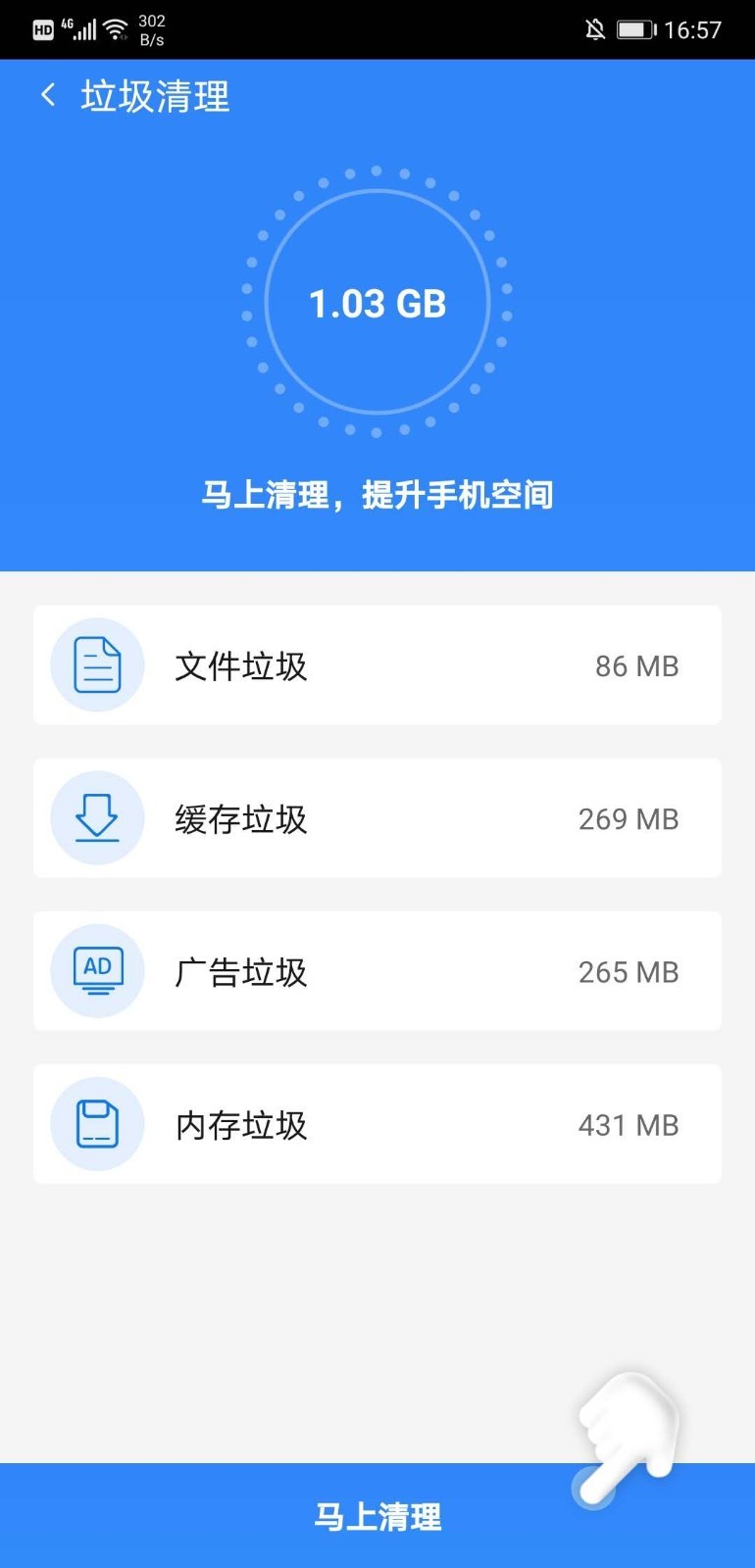Select the 缓存垃圾 row showing 269 MB
Viewport: 755px width, 1568px height.
377,817
